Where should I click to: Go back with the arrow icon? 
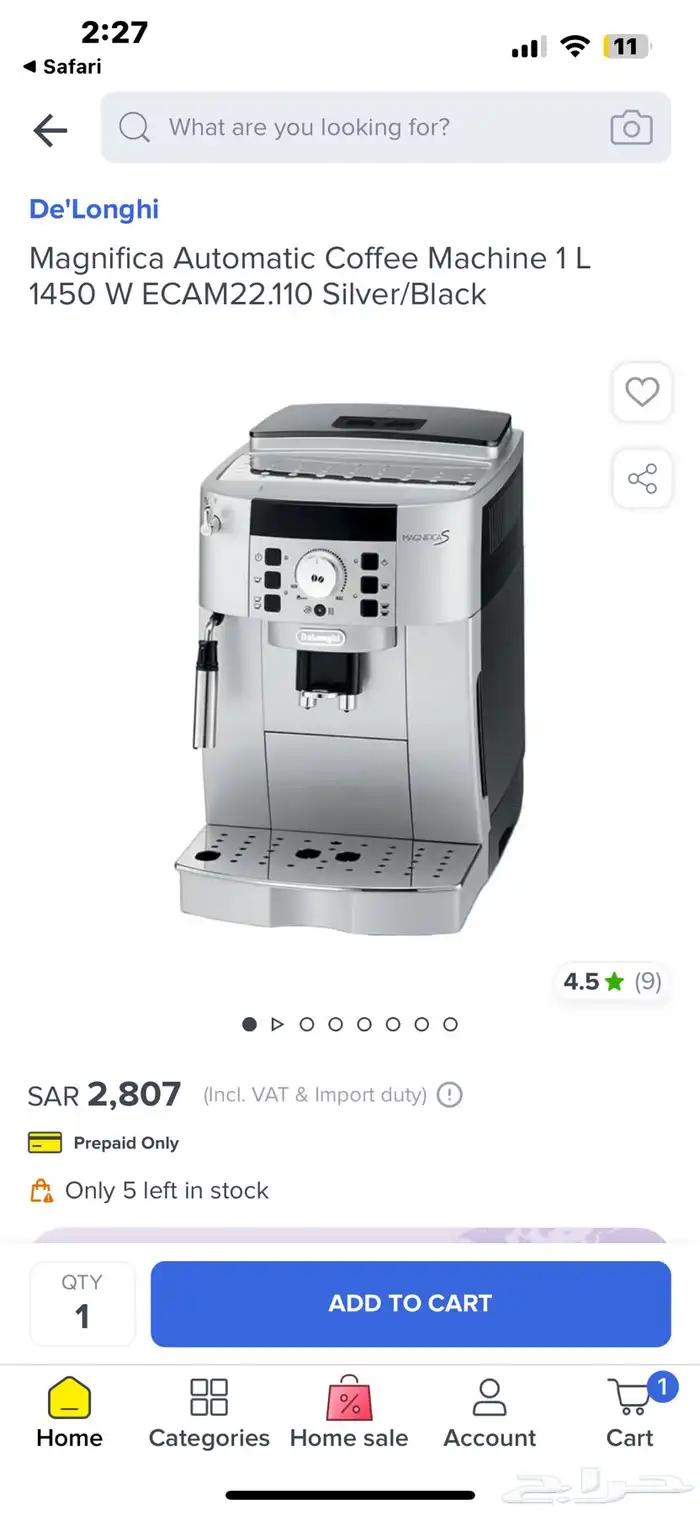click(49, 129)
